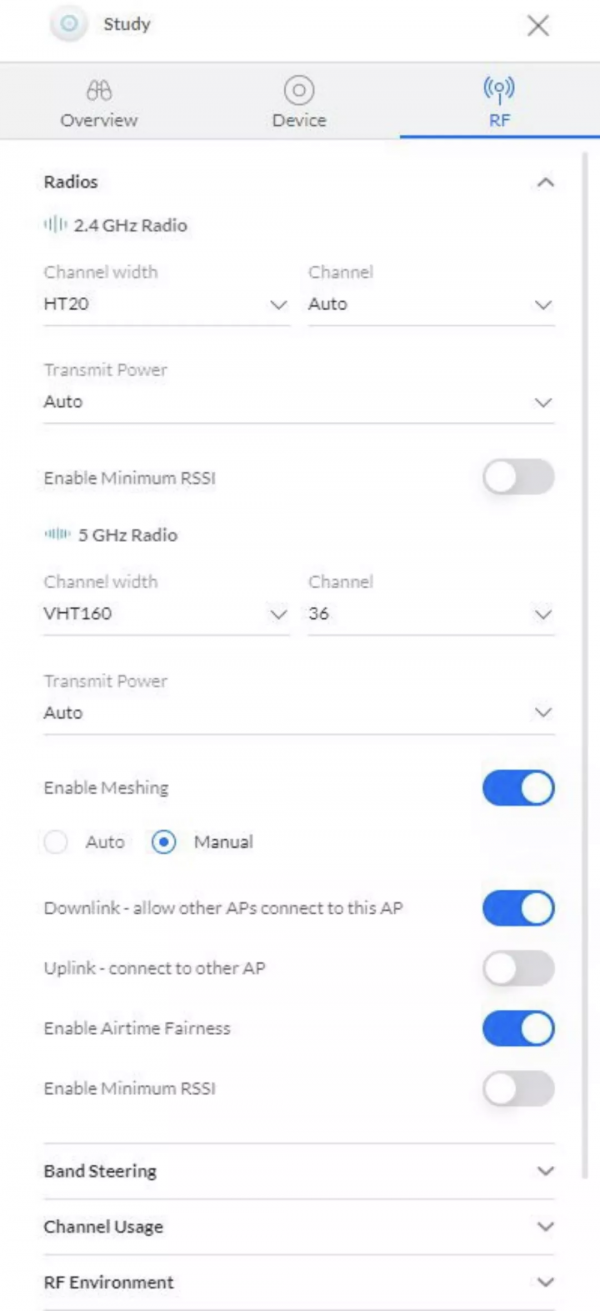Open 2.4 GHz Transmit Power dropdown
Viewport: 600px width, 1311px height.
pos(298,402)
